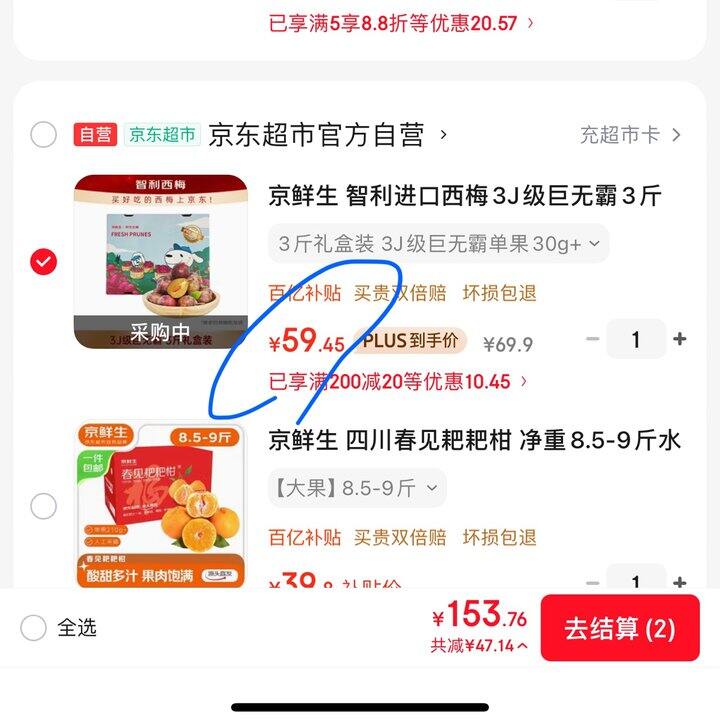Change 3斤礼盒装 spec for prunes

pyautogui.click(x=438, y=243)
